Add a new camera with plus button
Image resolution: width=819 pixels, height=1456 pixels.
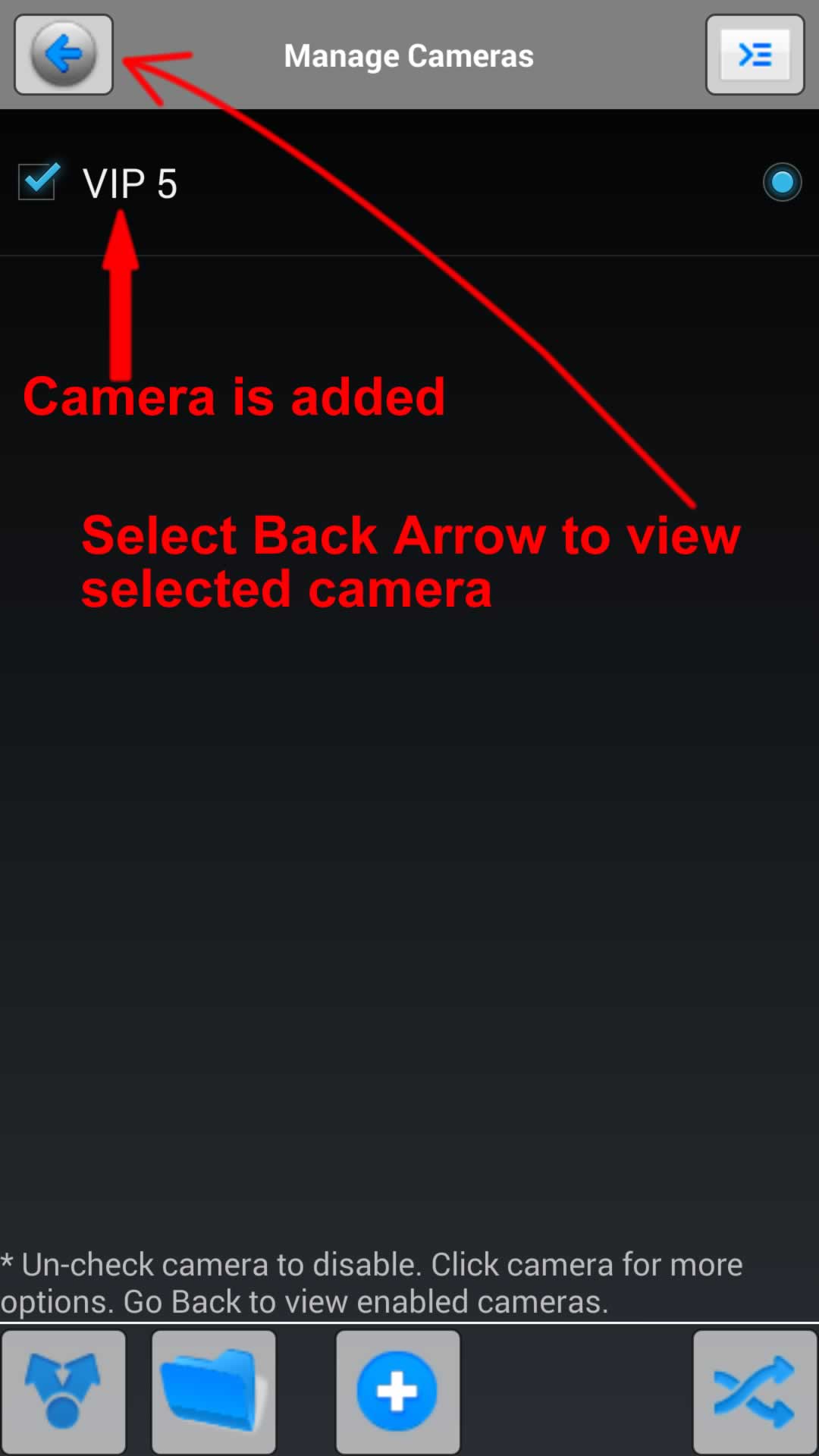[397, 1392]
